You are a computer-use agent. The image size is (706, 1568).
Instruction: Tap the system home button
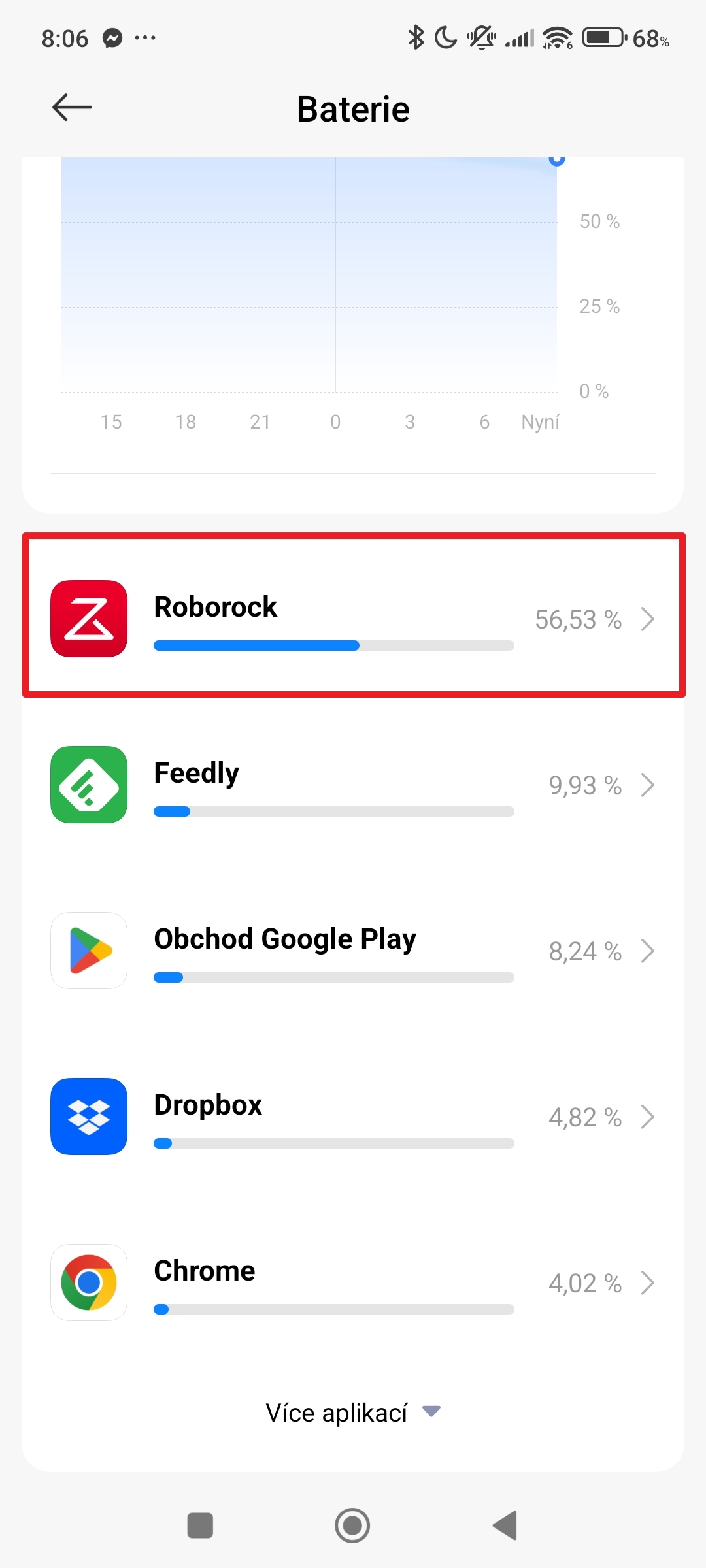coord(352,1526)
